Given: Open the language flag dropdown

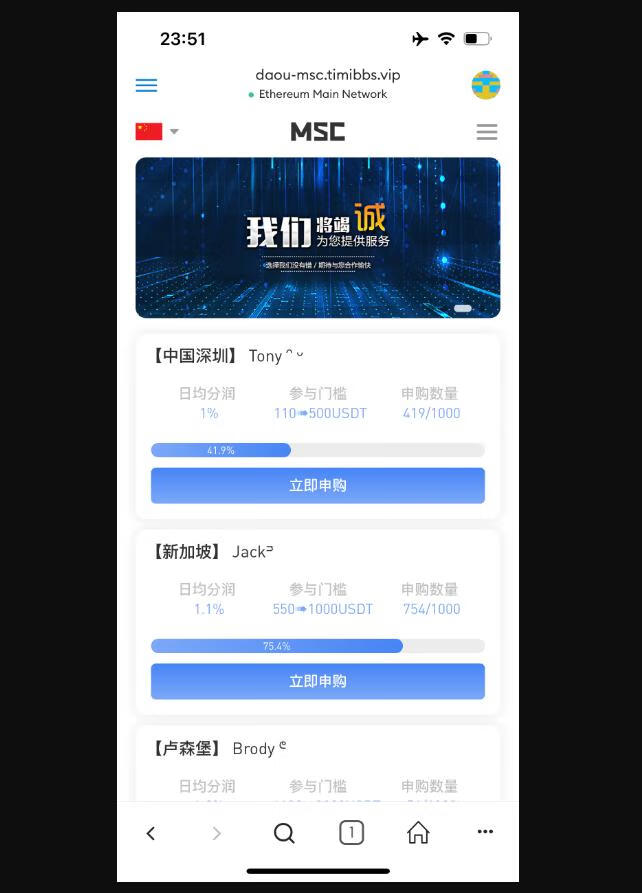Looking at the screenshot, I should [x=157, y=131].
